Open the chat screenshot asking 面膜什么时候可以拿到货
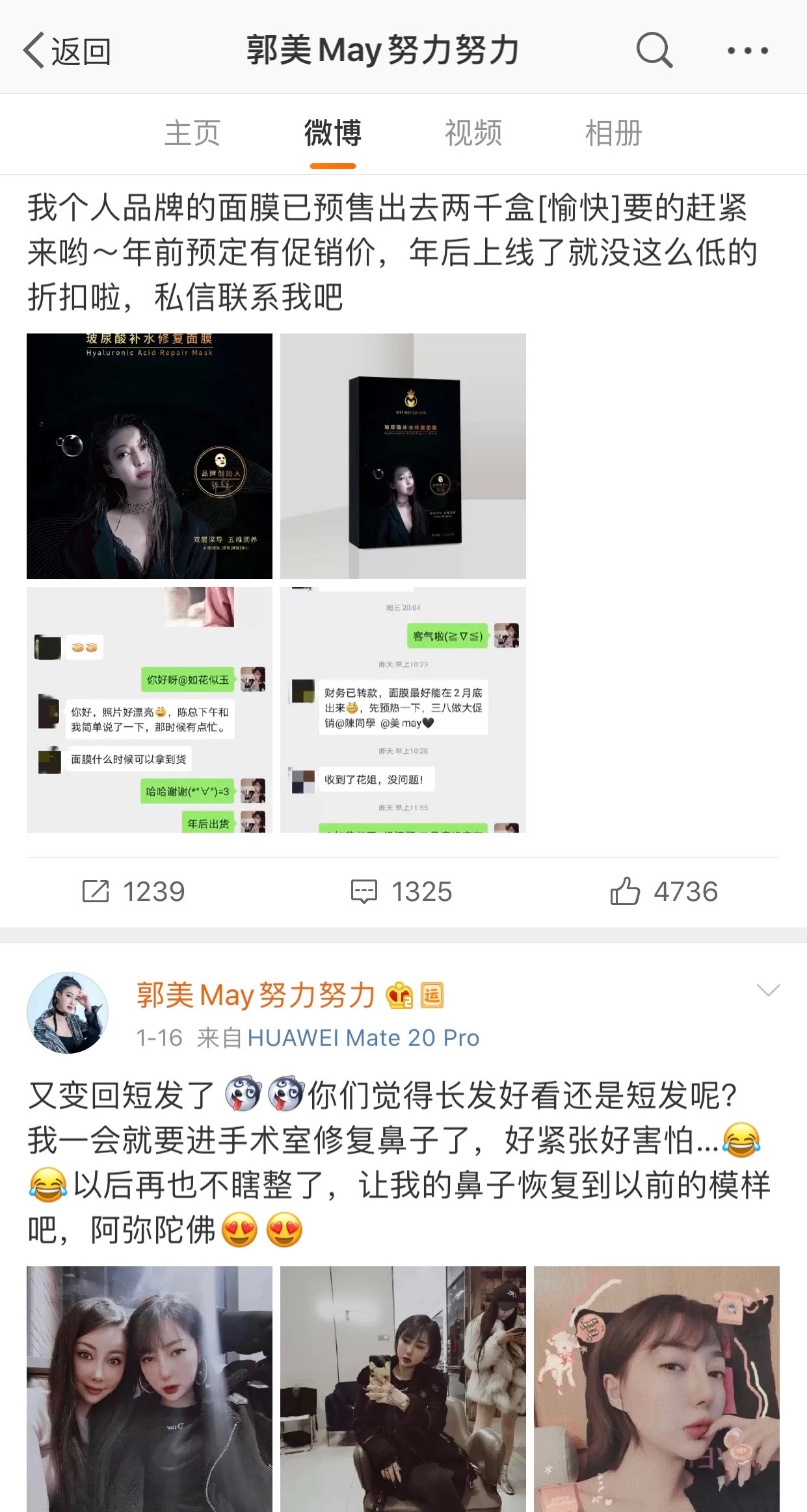Screen dimensions: 807x1512 point(150,709)
